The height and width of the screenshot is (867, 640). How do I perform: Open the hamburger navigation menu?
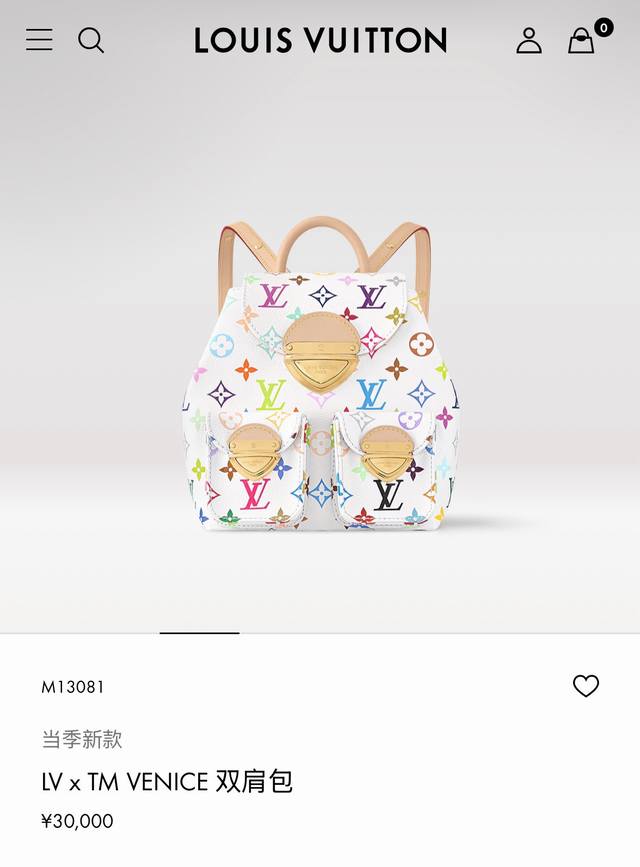tap(39, 40)
